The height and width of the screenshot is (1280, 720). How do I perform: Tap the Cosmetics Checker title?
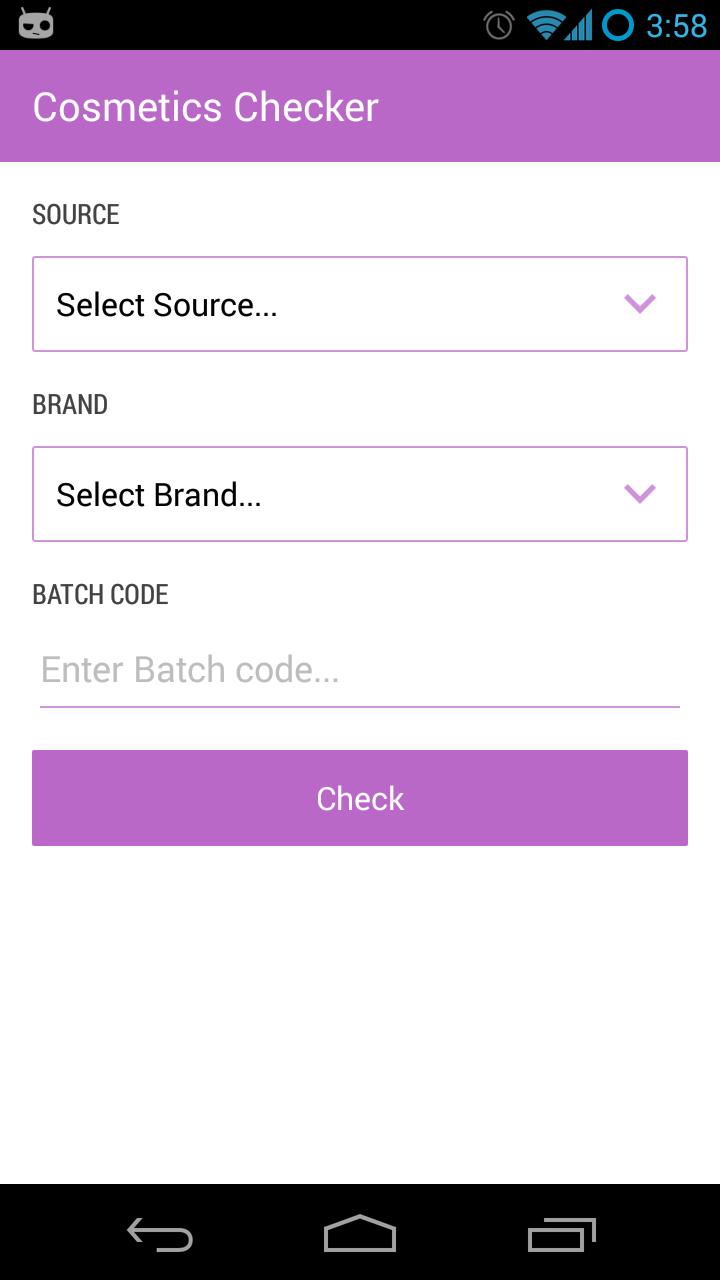click(x=204, y=104)
